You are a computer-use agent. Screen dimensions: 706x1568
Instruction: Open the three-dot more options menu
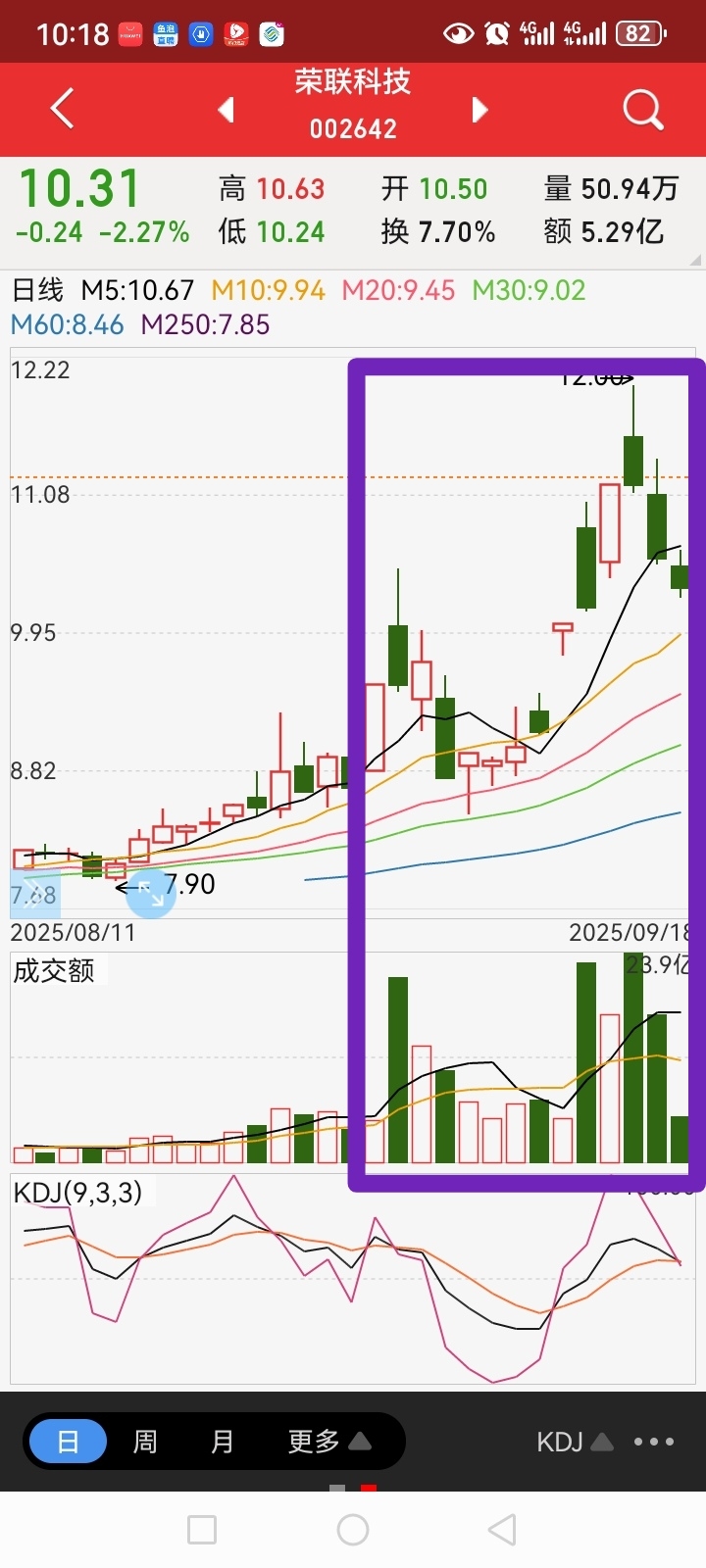pos(654,1442)
